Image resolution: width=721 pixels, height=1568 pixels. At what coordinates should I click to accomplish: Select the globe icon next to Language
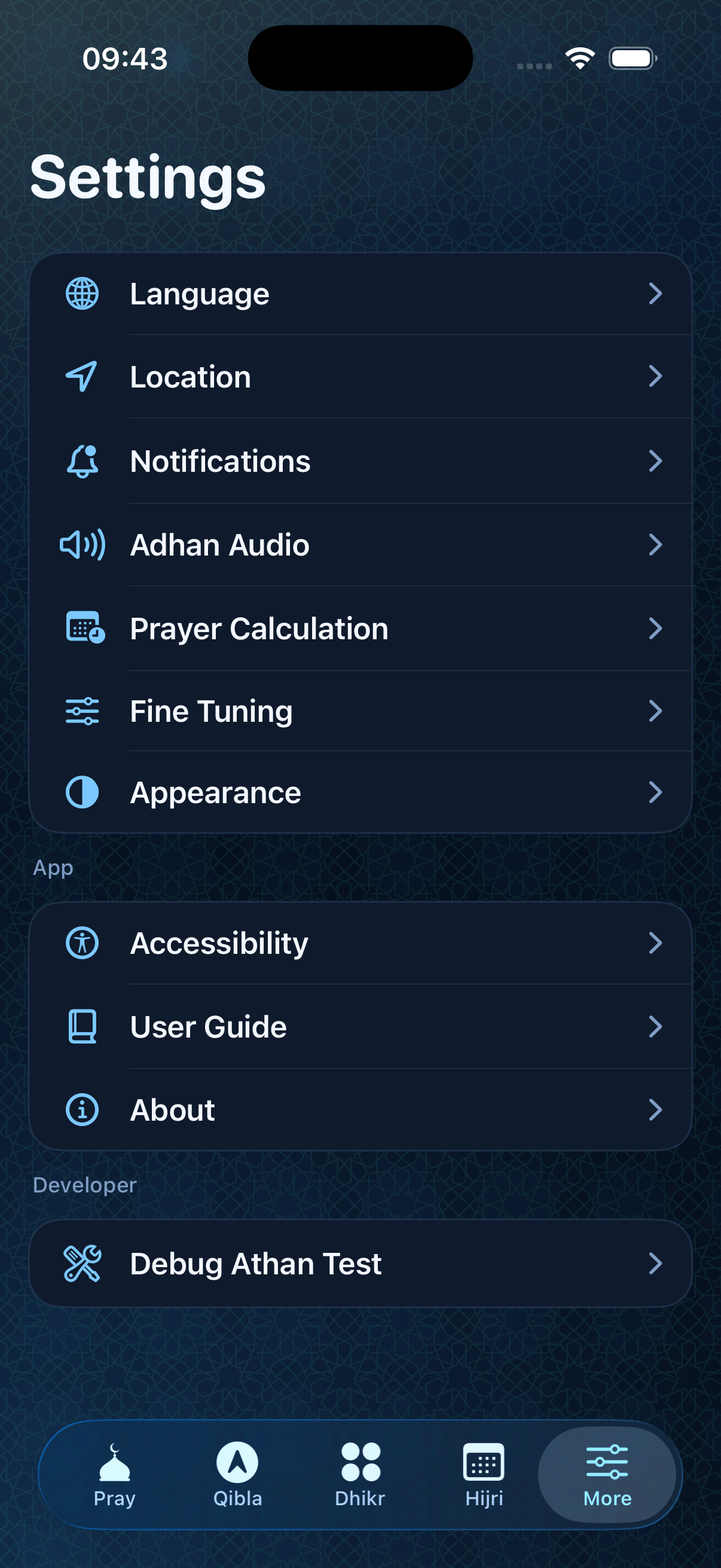(83, 294)
